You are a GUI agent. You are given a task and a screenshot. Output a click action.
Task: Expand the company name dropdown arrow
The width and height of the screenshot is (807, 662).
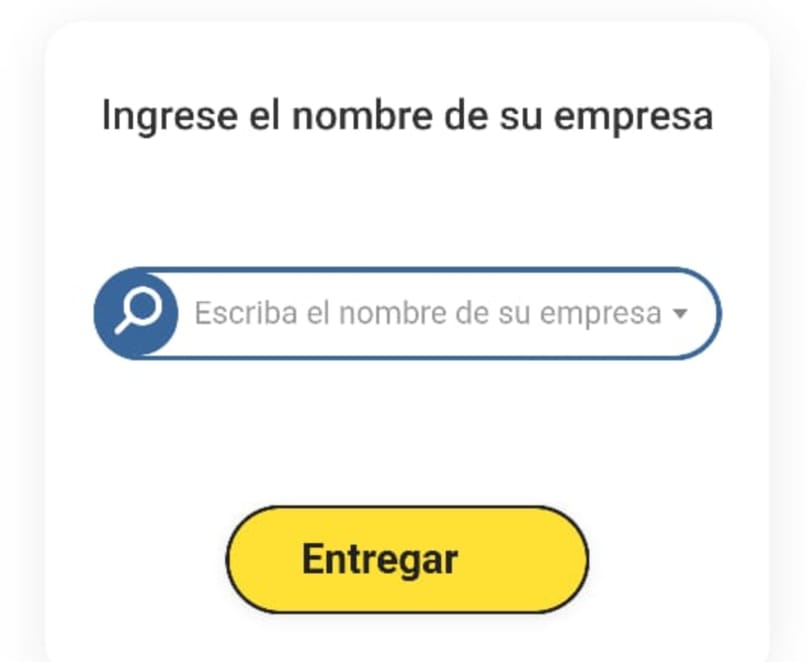tap(681, 314)
